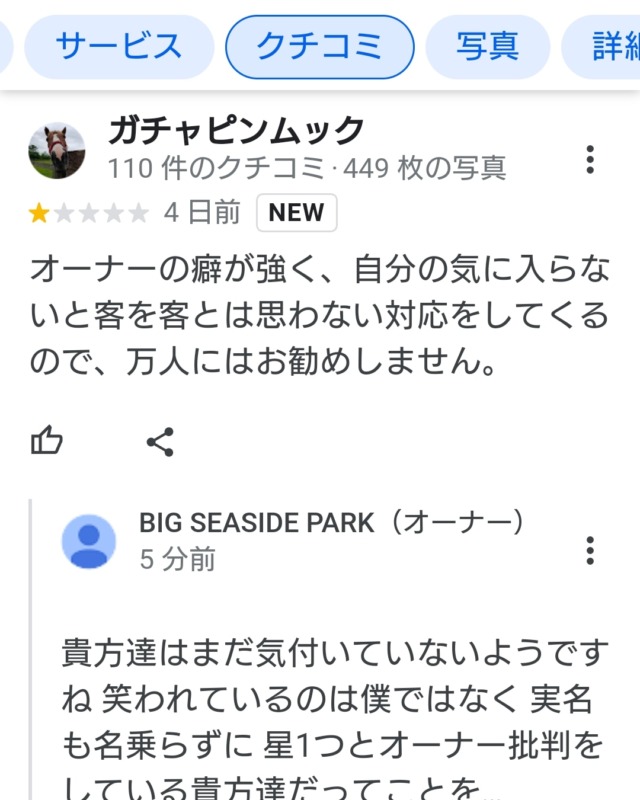Share ガチャピンムック's review
Screen dimensions: 640x800
click(160, 441)
